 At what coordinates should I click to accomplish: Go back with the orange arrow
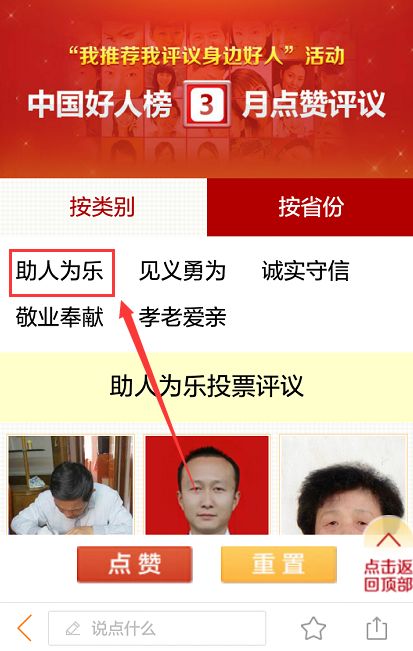[25, 628]
